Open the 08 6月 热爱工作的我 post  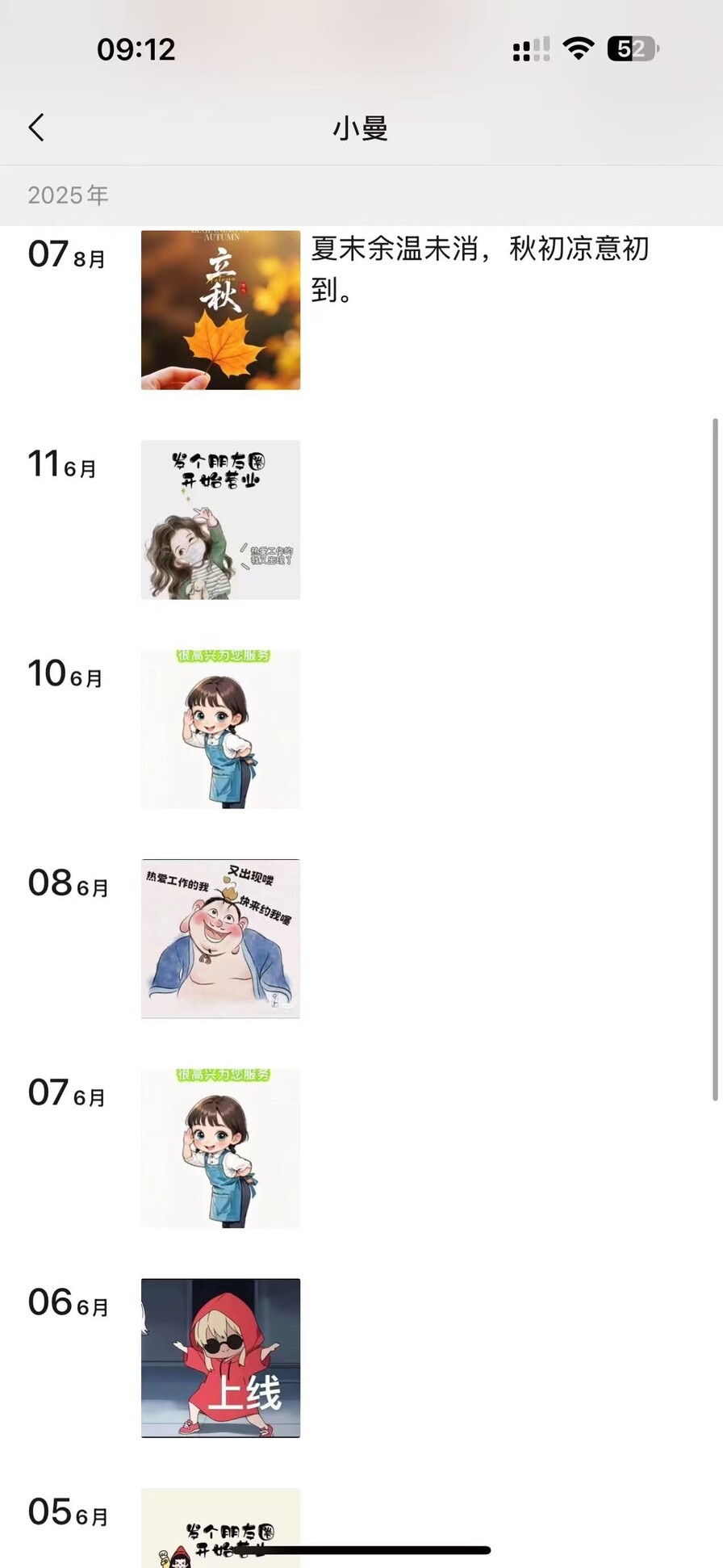(220, 938)
